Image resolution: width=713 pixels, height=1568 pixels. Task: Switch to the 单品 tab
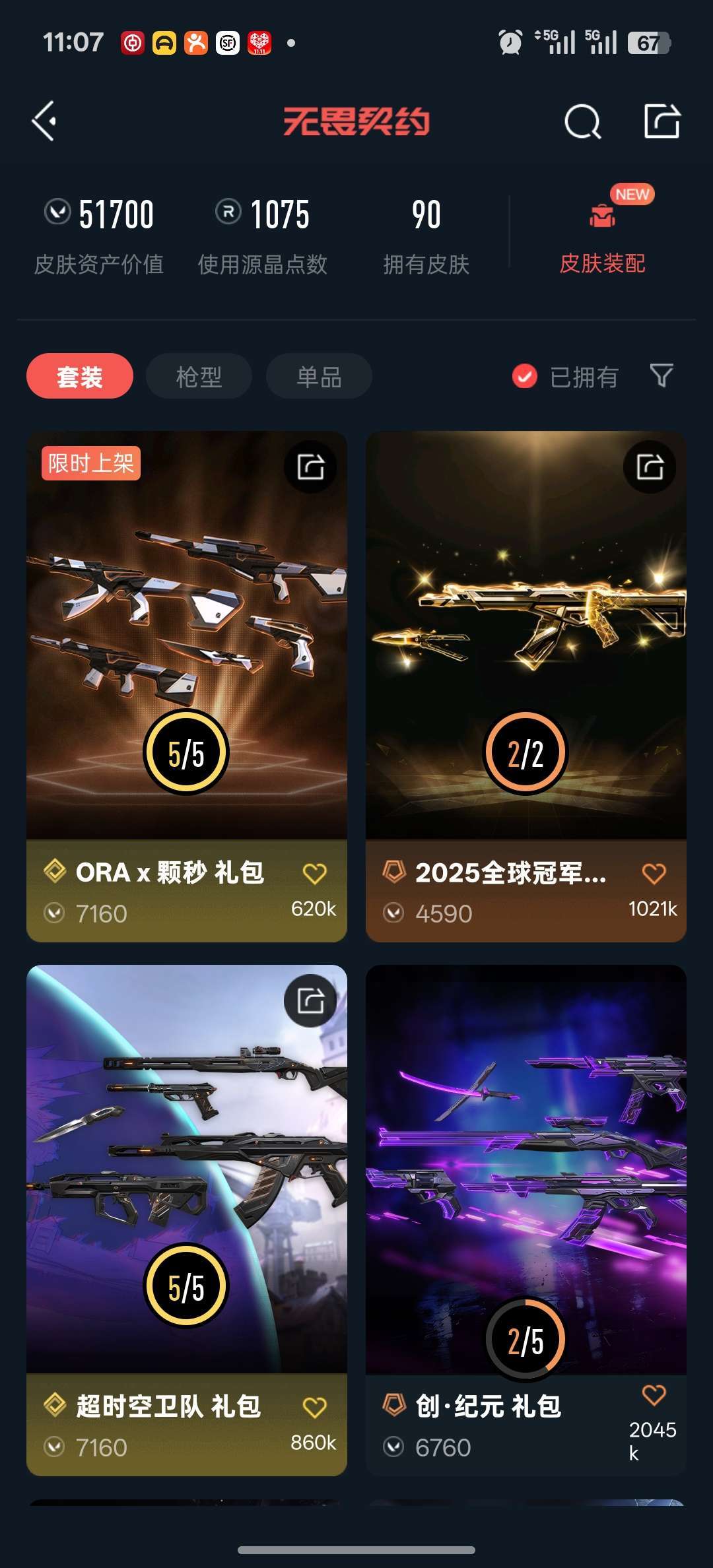[x=319, y=377]
